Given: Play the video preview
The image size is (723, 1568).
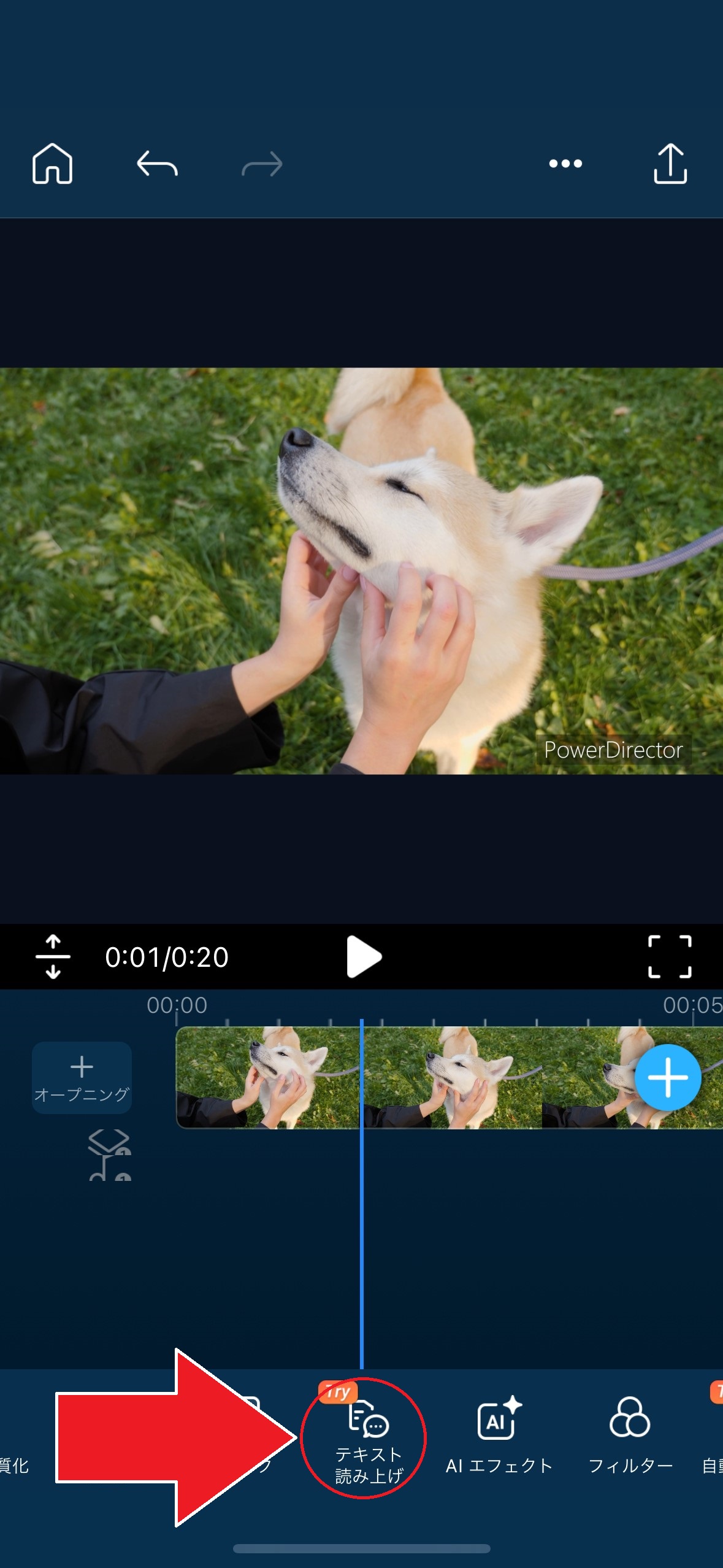Looking at the screenshot, I should [364, 956].
